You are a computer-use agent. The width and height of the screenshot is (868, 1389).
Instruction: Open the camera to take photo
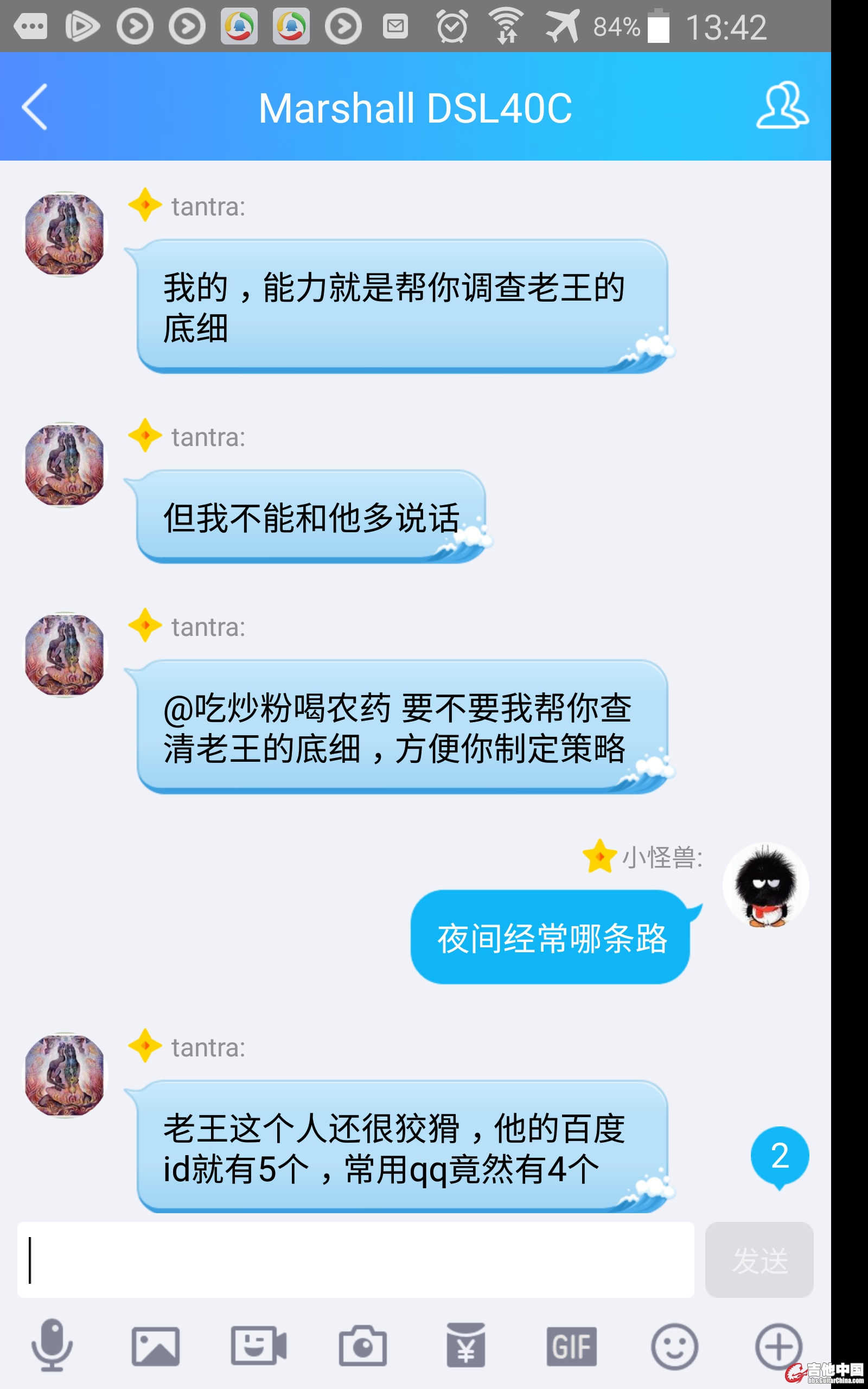[363, 1346]
